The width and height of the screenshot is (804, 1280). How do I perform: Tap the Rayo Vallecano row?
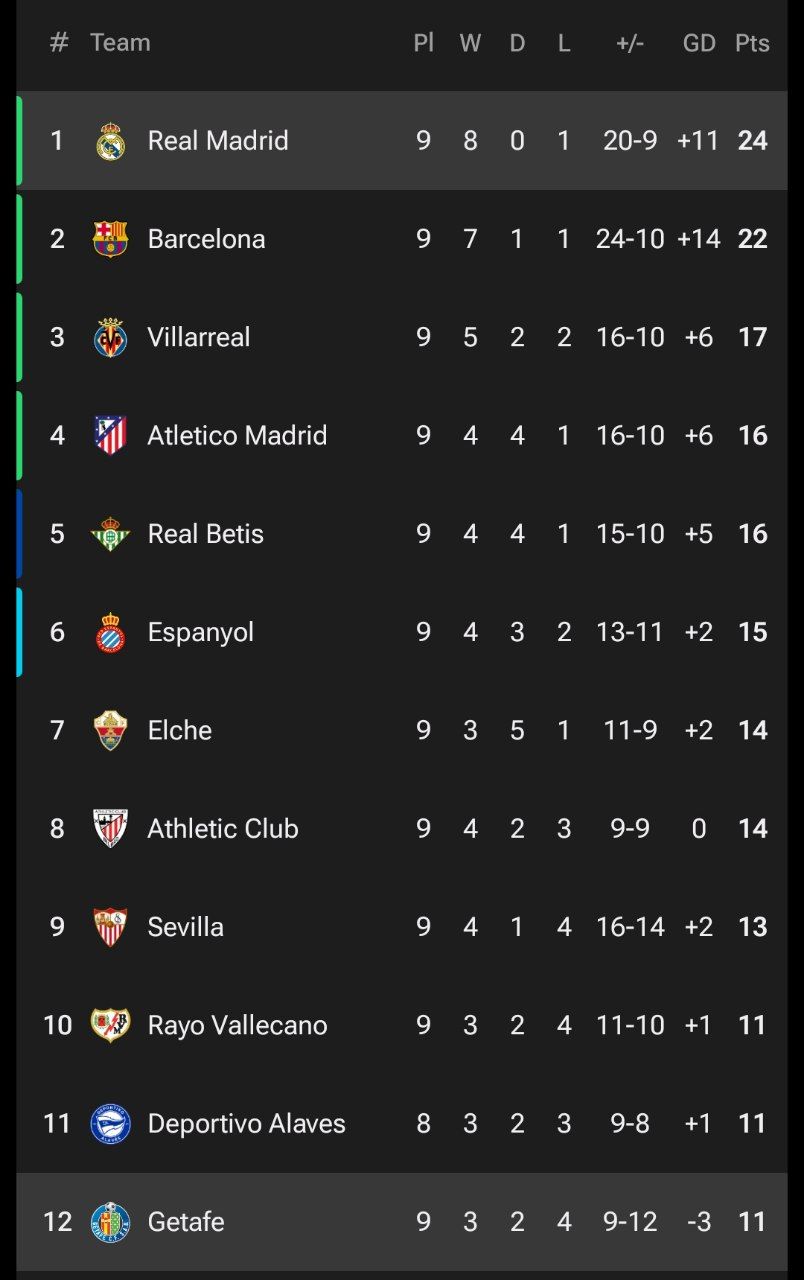pyautogui.click(x=237, y=1025)
